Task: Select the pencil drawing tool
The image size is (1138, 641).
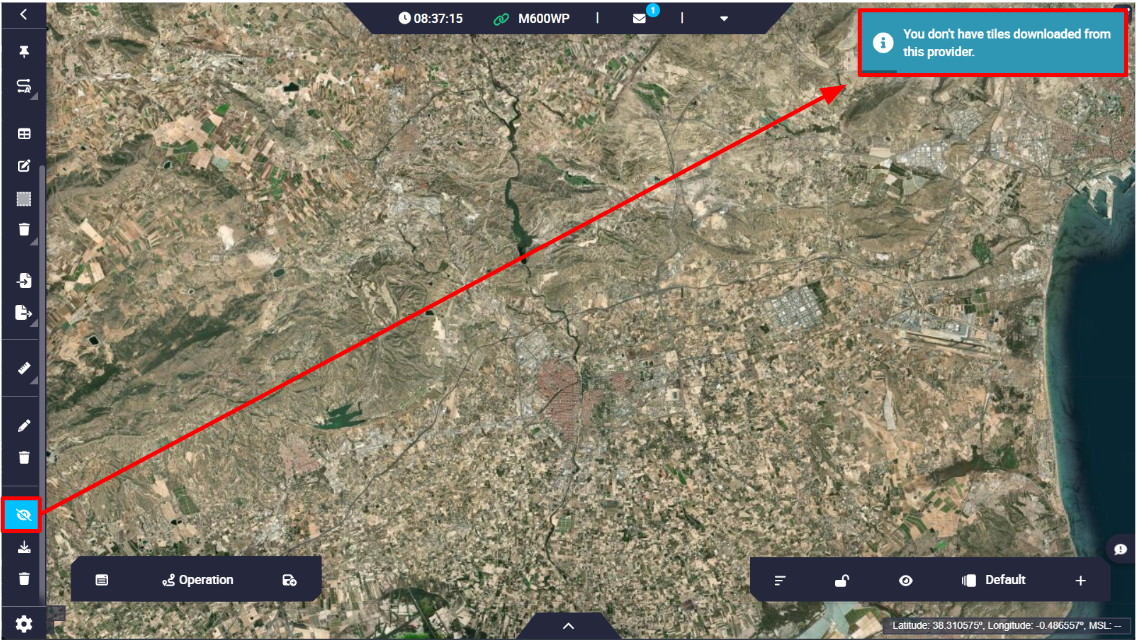Action: point(24,425)
